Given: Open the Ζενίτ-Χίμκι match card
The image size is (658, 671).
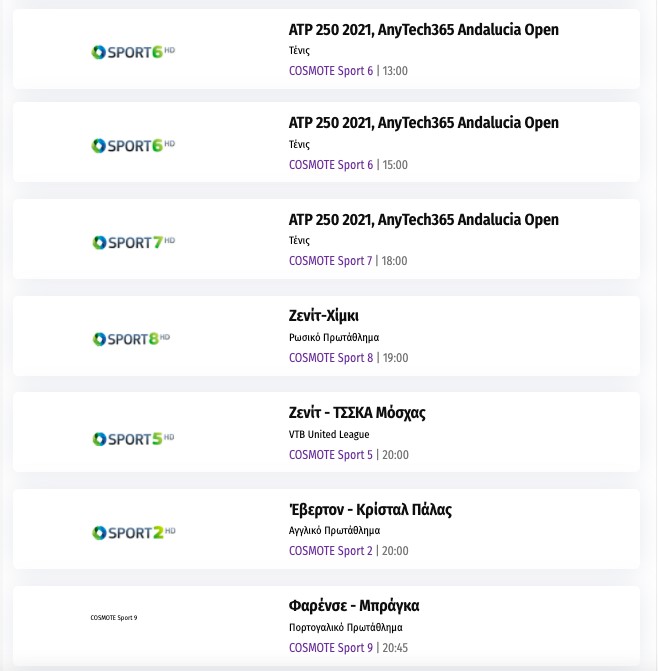Looking at the screenshot, I should coord(323,316).
